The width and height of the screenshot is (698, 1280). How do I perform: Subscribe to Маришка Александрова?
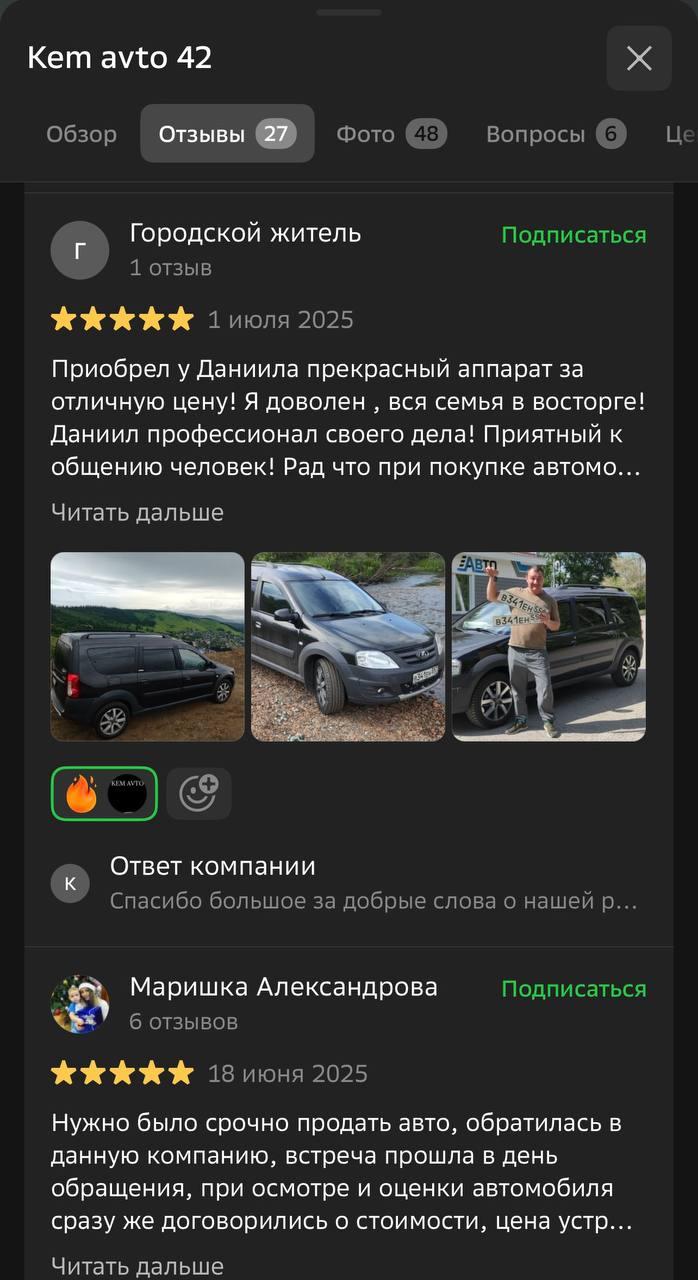tap(573, 989)
